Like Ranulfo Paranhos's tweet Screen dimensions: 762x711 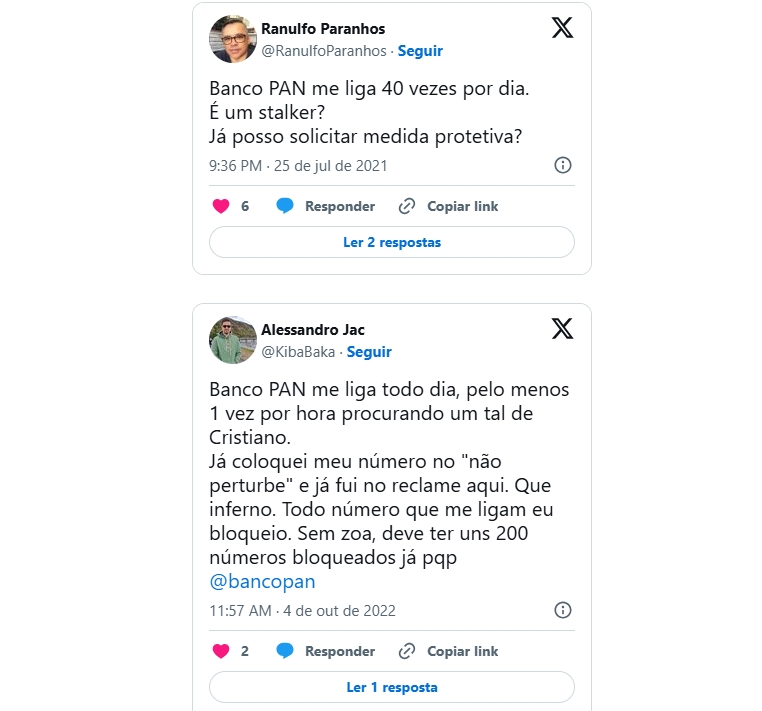point(222,206)
